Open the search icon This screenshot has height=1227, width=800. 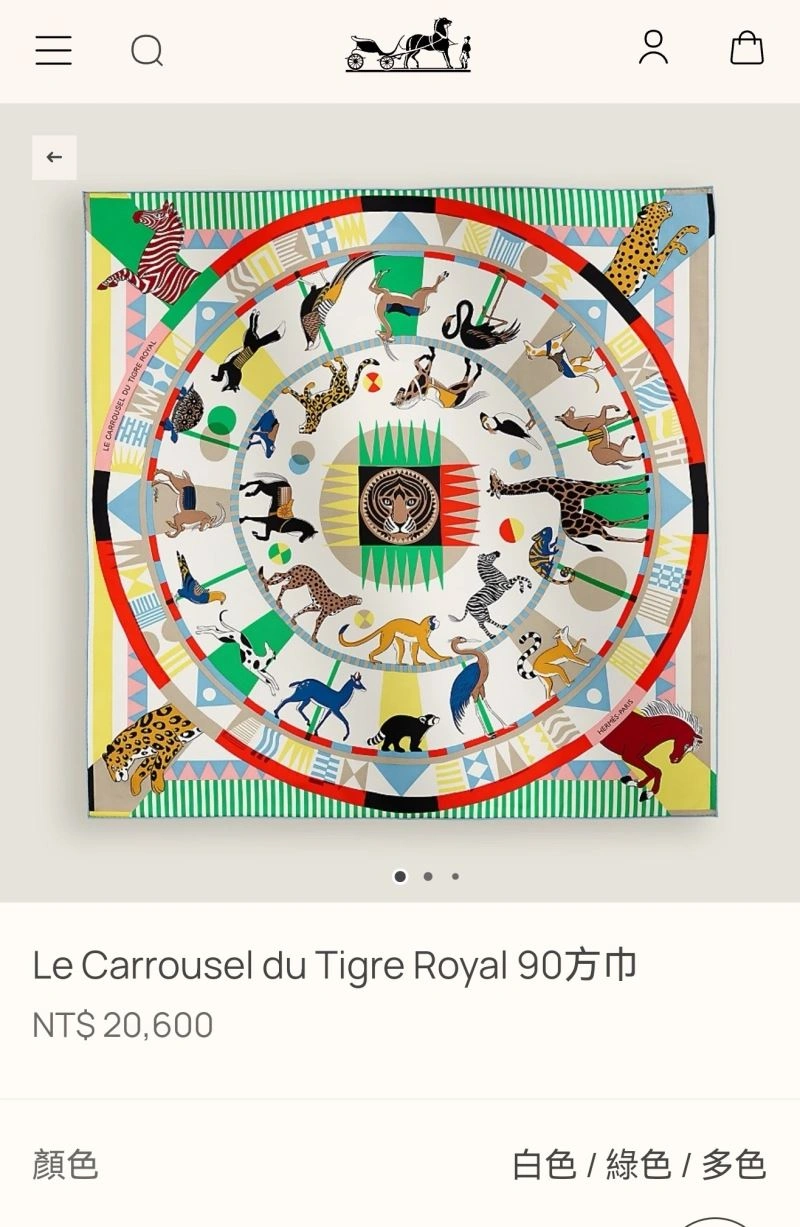click(x=147, y=49)
